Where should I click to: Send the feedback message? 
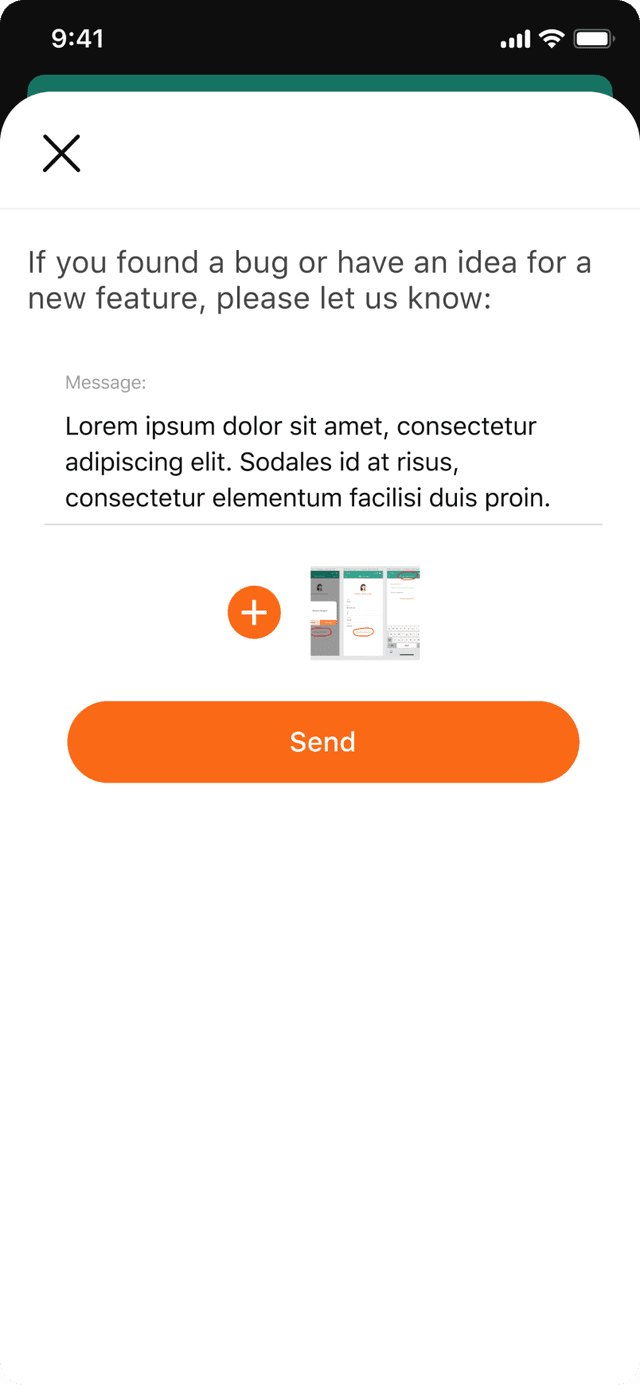323,742
